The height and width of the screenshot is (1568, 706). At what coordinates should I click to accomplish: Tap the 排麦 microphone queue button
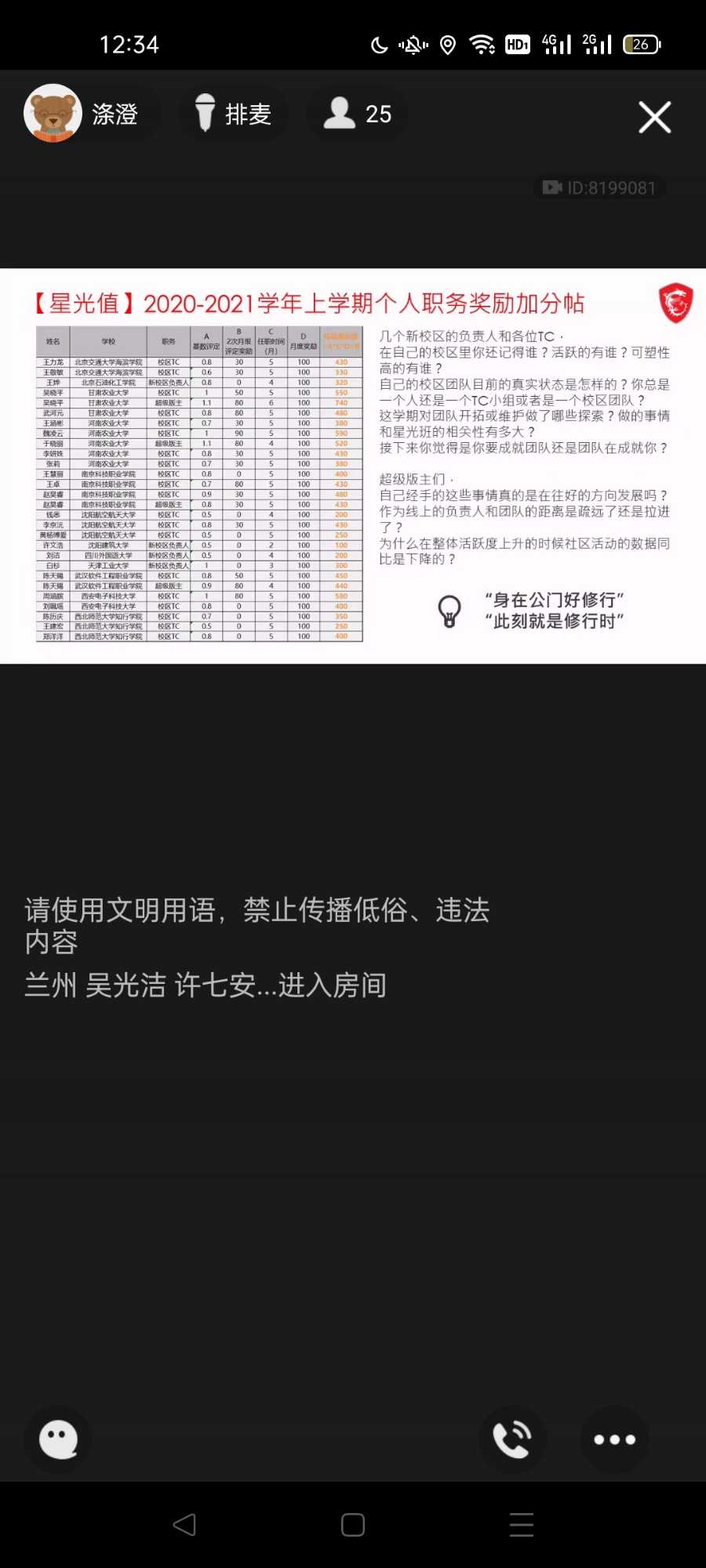pyautogui.click(x=233, y=114)
